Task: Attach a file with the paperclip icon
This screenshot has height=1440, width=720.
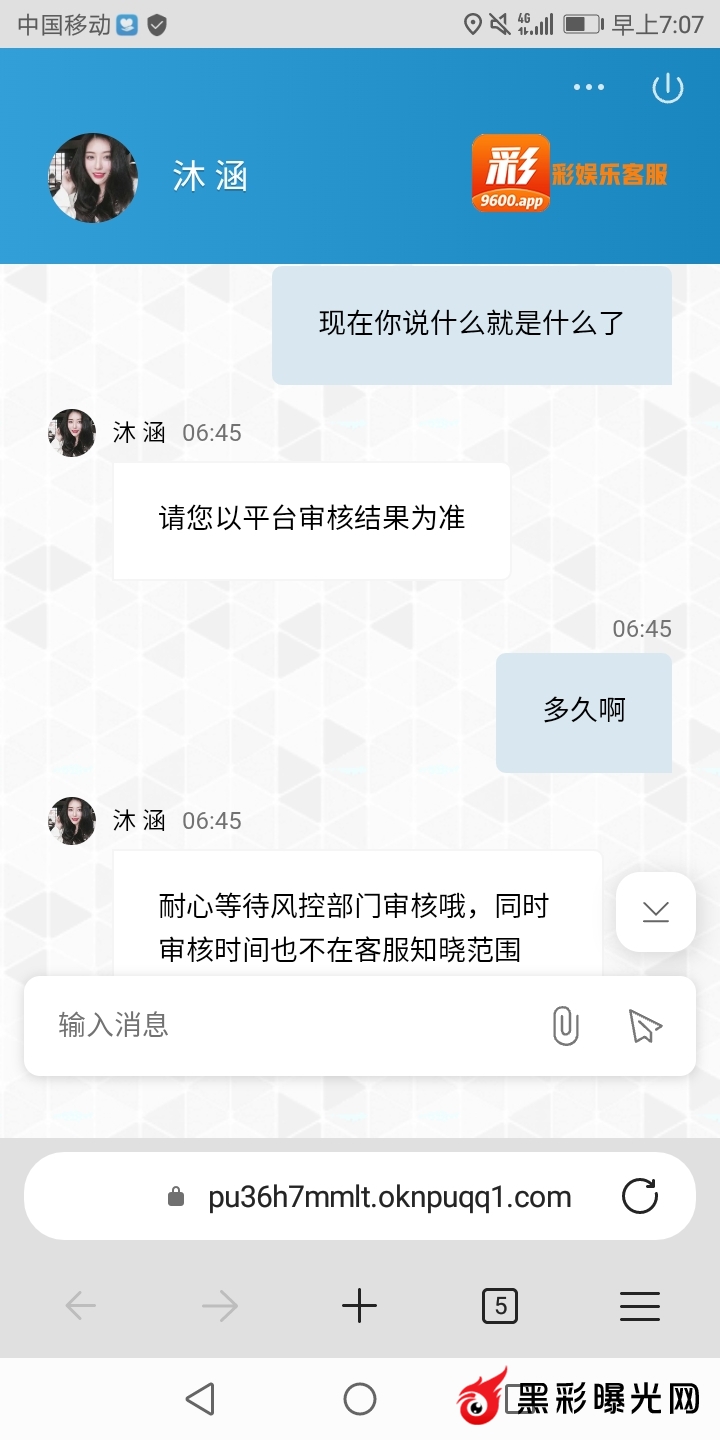Action: [x=566, y=1026]
